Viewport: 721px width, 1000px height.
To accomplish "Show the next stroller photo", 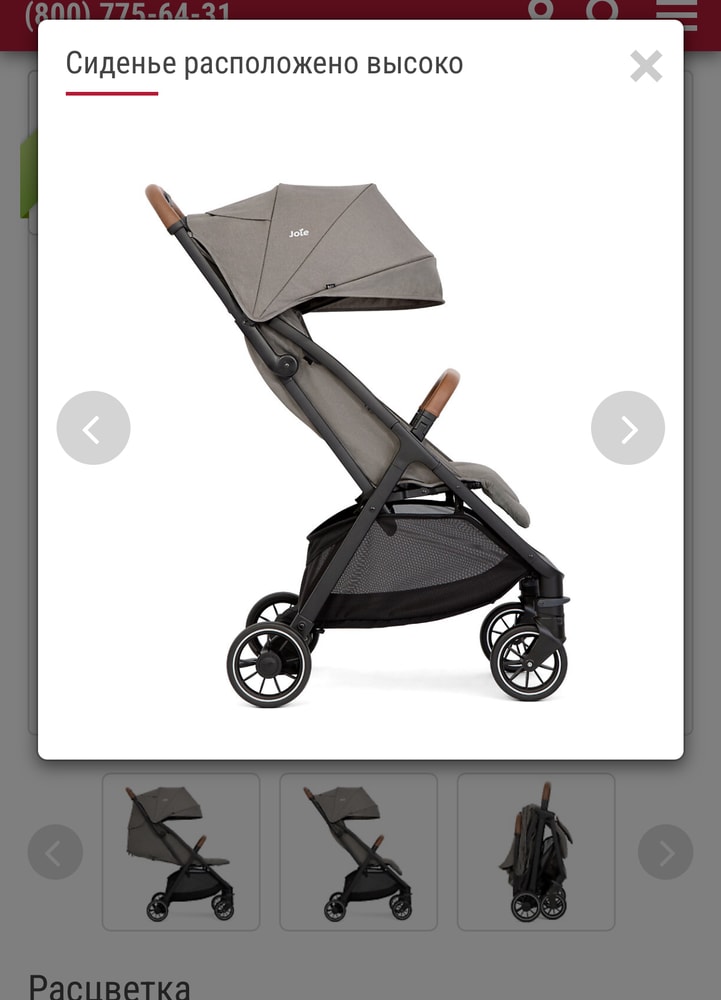I will [x=628, y=428].
